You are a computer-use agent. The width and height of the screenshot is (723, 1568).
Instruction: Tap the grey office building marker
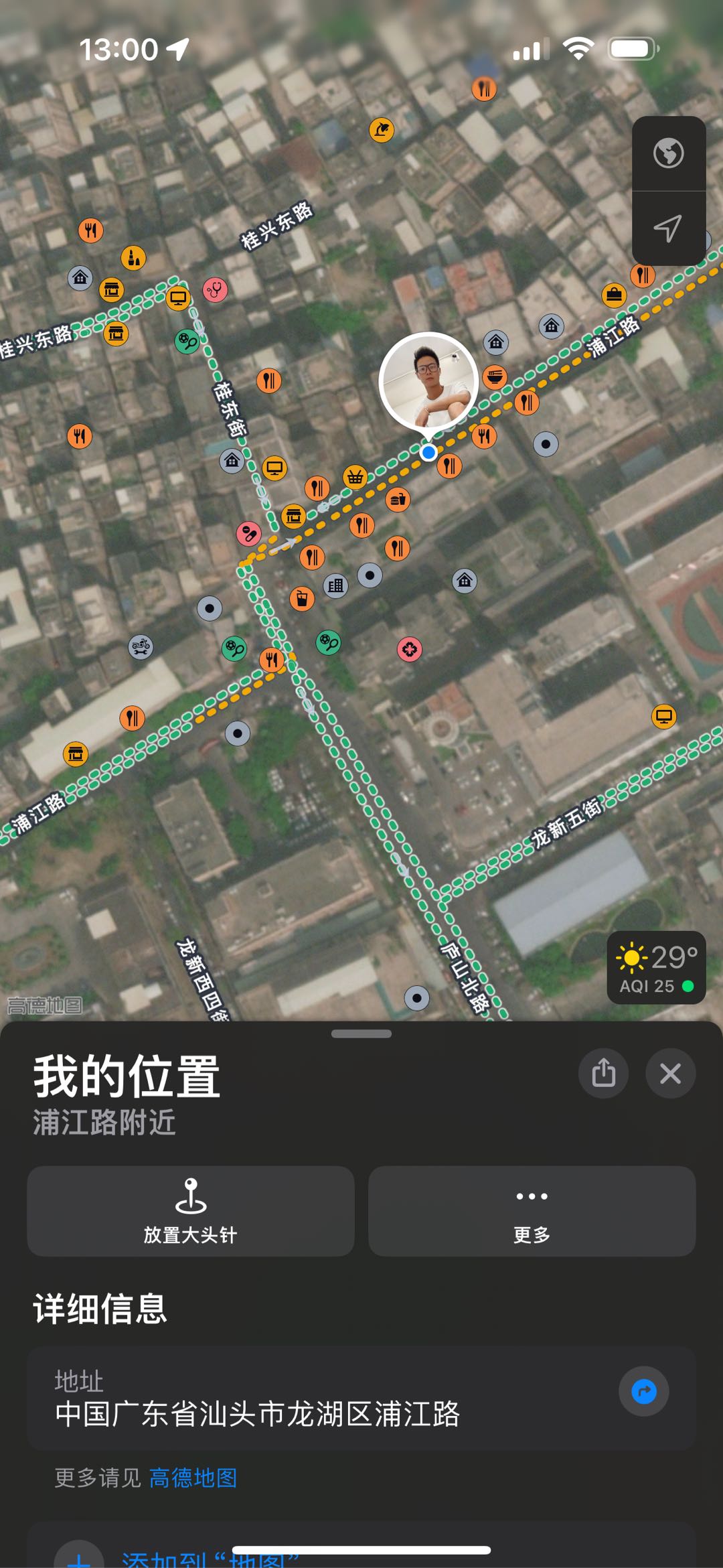pyautogui.click(x=335, y=586)
